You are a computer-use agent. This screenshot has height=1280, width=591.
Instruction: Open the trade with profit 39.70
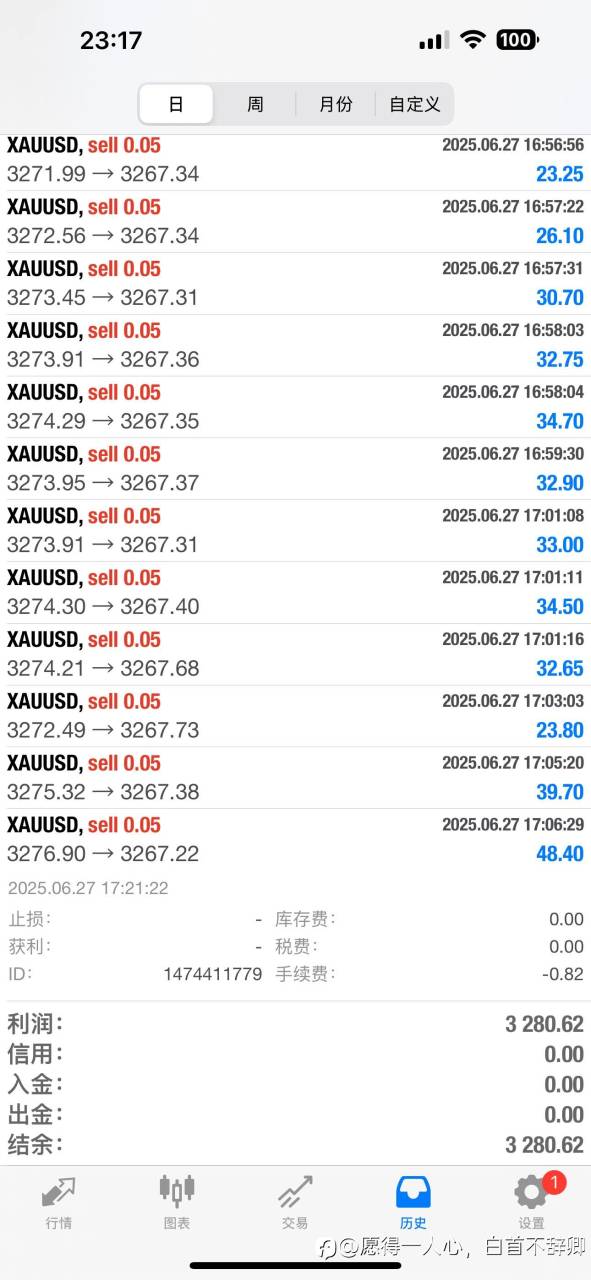pos(295,778)
